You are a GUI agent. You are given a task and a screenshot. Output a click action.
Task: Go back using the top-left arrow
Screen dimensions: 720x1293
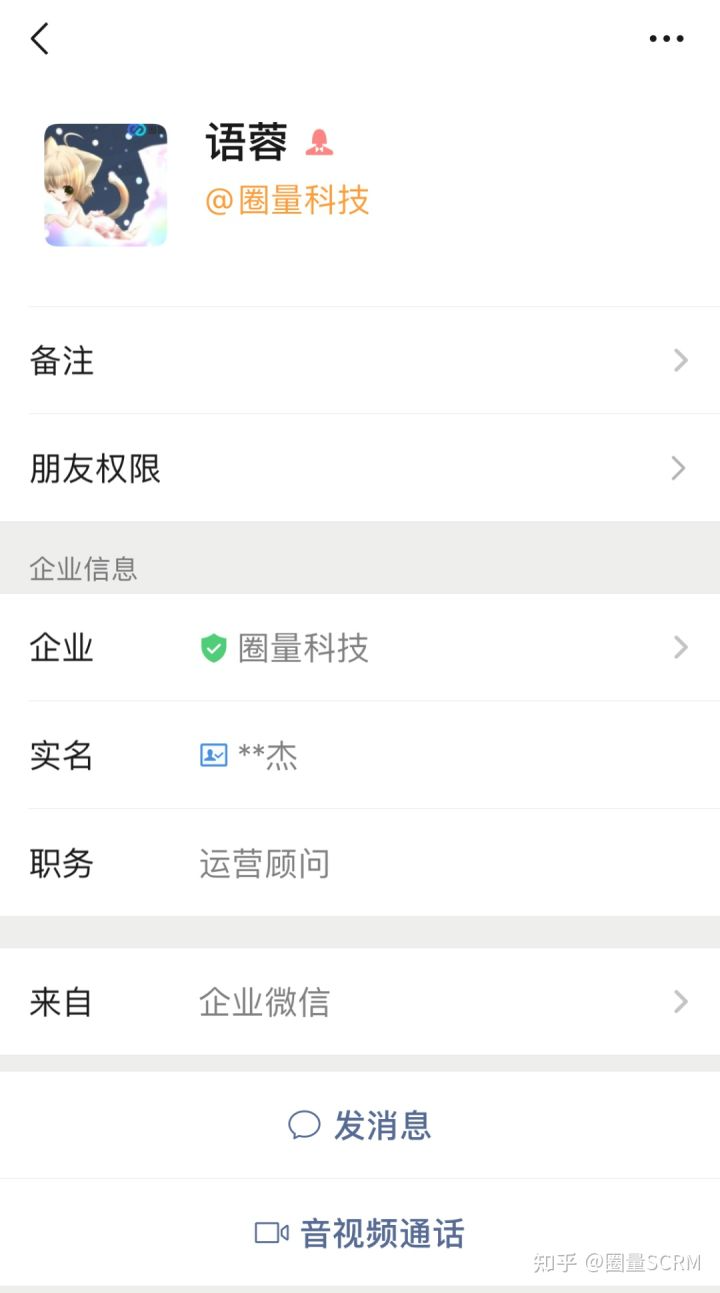point(40,39)
